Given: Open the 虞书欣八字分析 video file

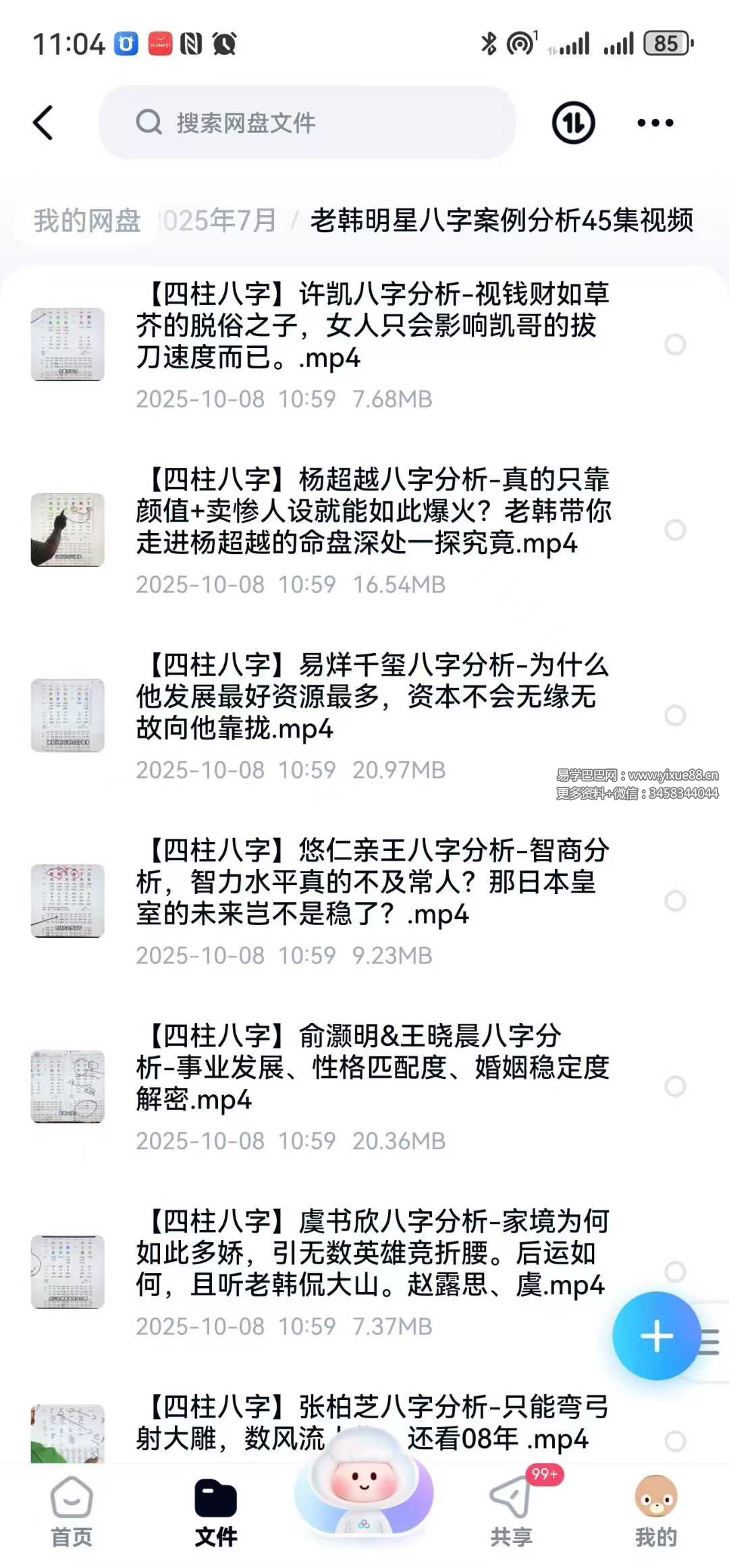Looking at the screenshot, I should click(371, 1253).
